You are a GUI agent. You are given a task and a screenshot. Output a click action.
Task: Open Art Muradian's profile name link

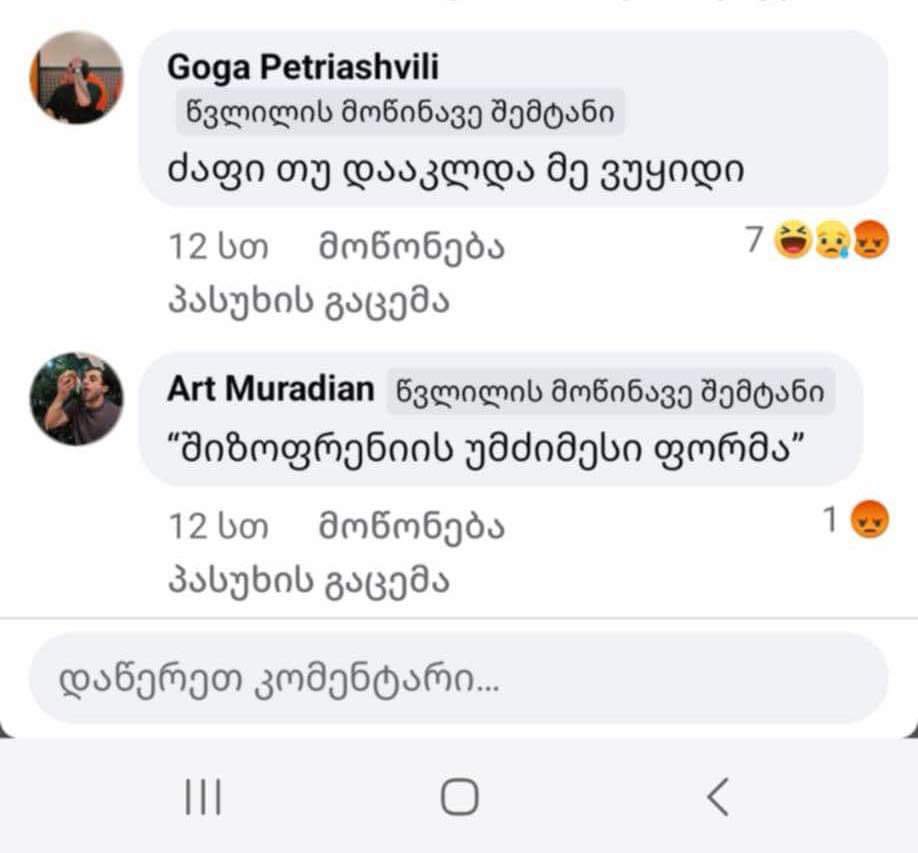pyautogui.click(x=270, y=389)
